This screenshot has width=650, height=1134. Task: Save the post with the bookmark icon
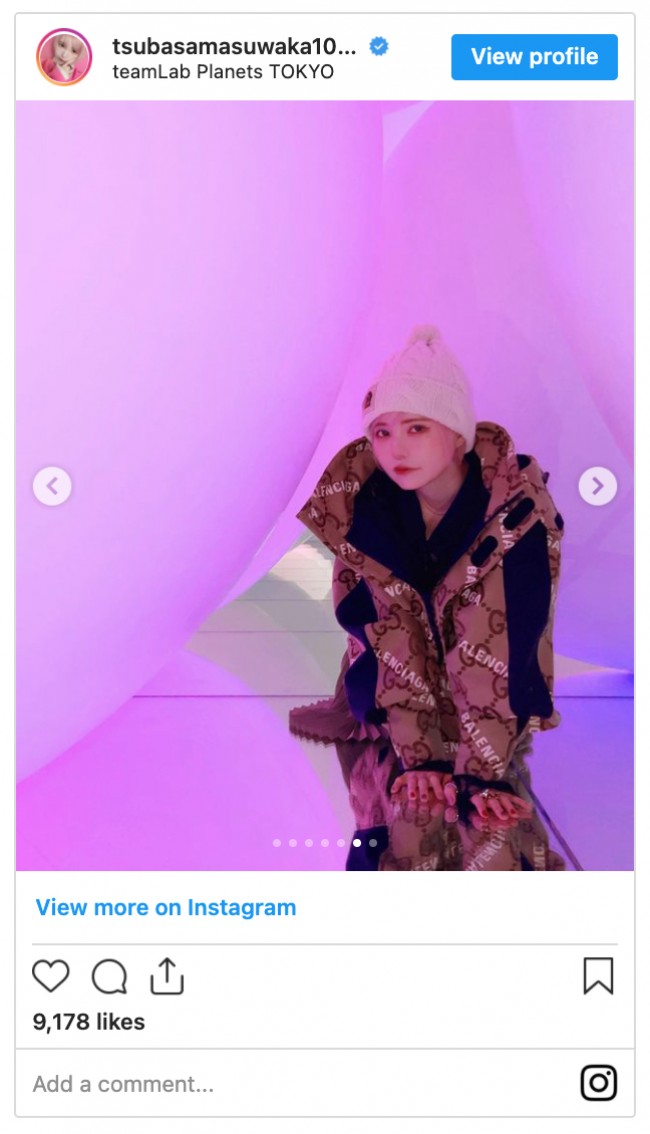click(598, 976)
